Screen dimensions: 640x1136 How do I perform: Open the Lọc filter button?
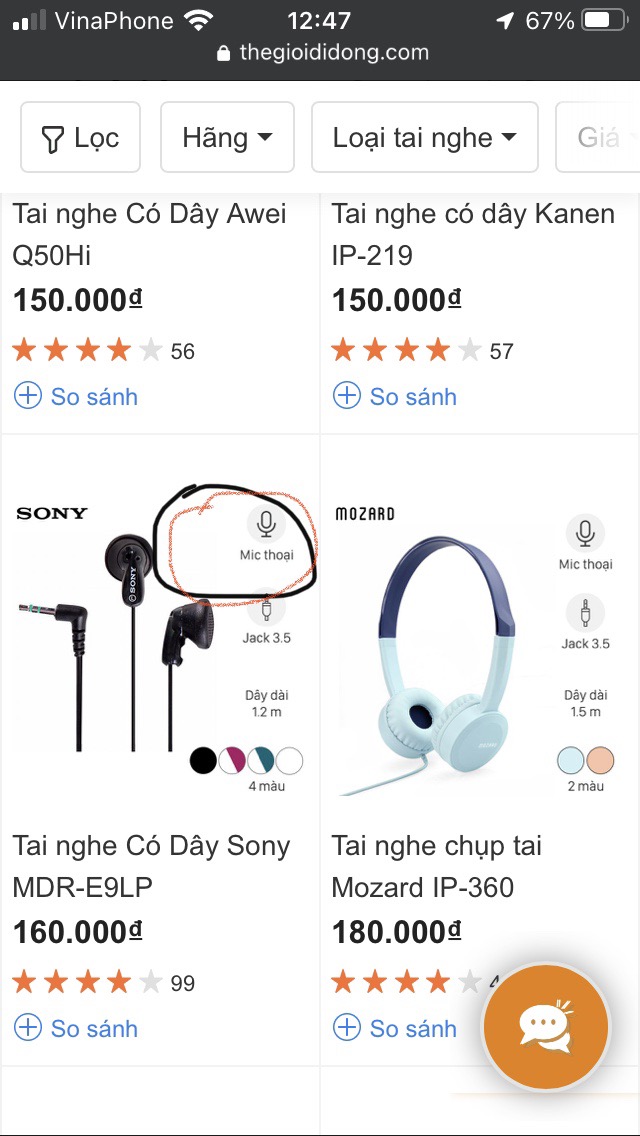(80, 137)
